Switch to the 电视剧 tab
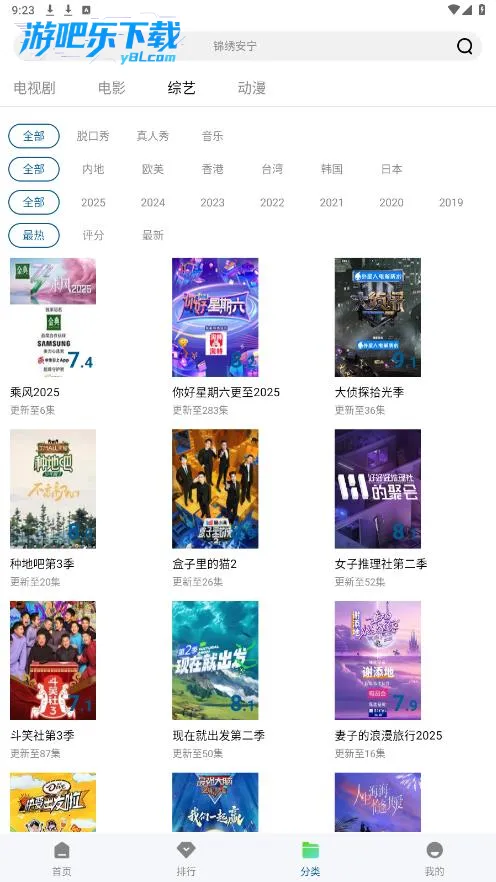Image resolution: width=496 pixels, height=882 pixels. pos(34,88)
